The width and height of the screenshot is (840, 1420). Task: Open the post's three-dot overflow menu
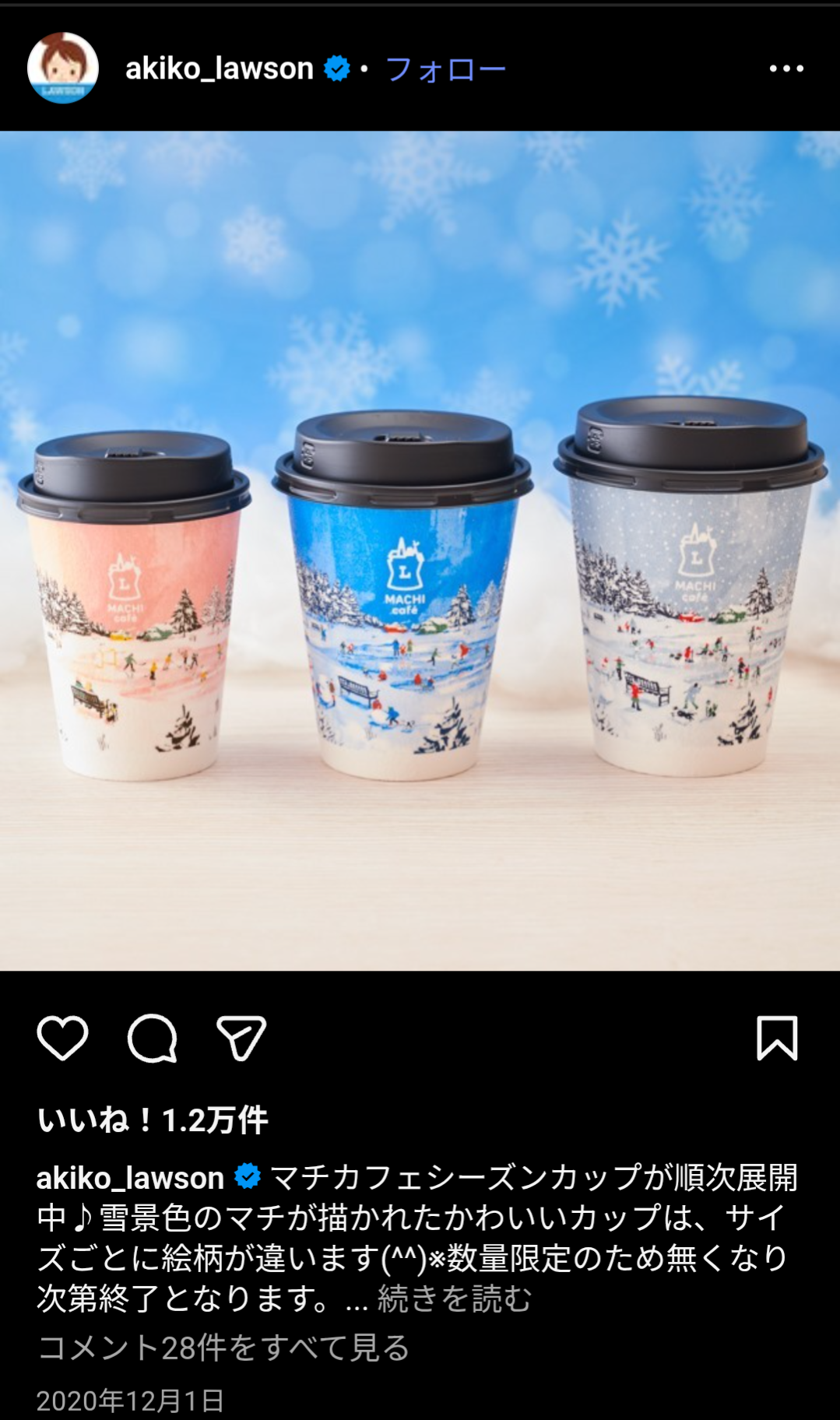[786, 69]
